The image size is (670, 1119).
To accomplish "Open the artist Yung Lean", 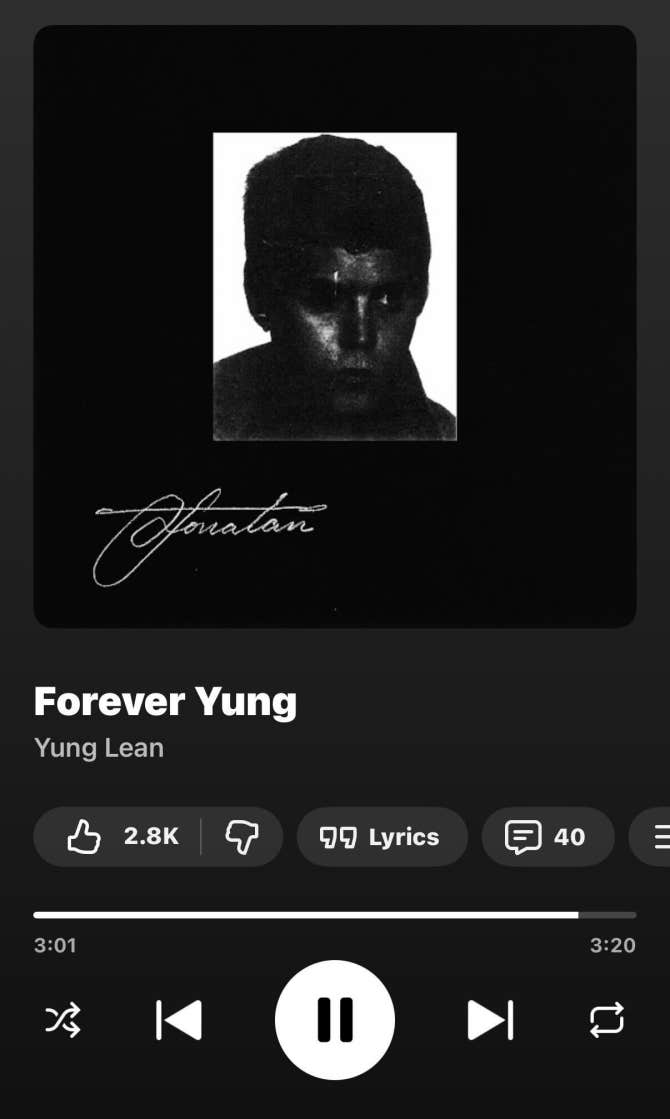I will point(98,748).
